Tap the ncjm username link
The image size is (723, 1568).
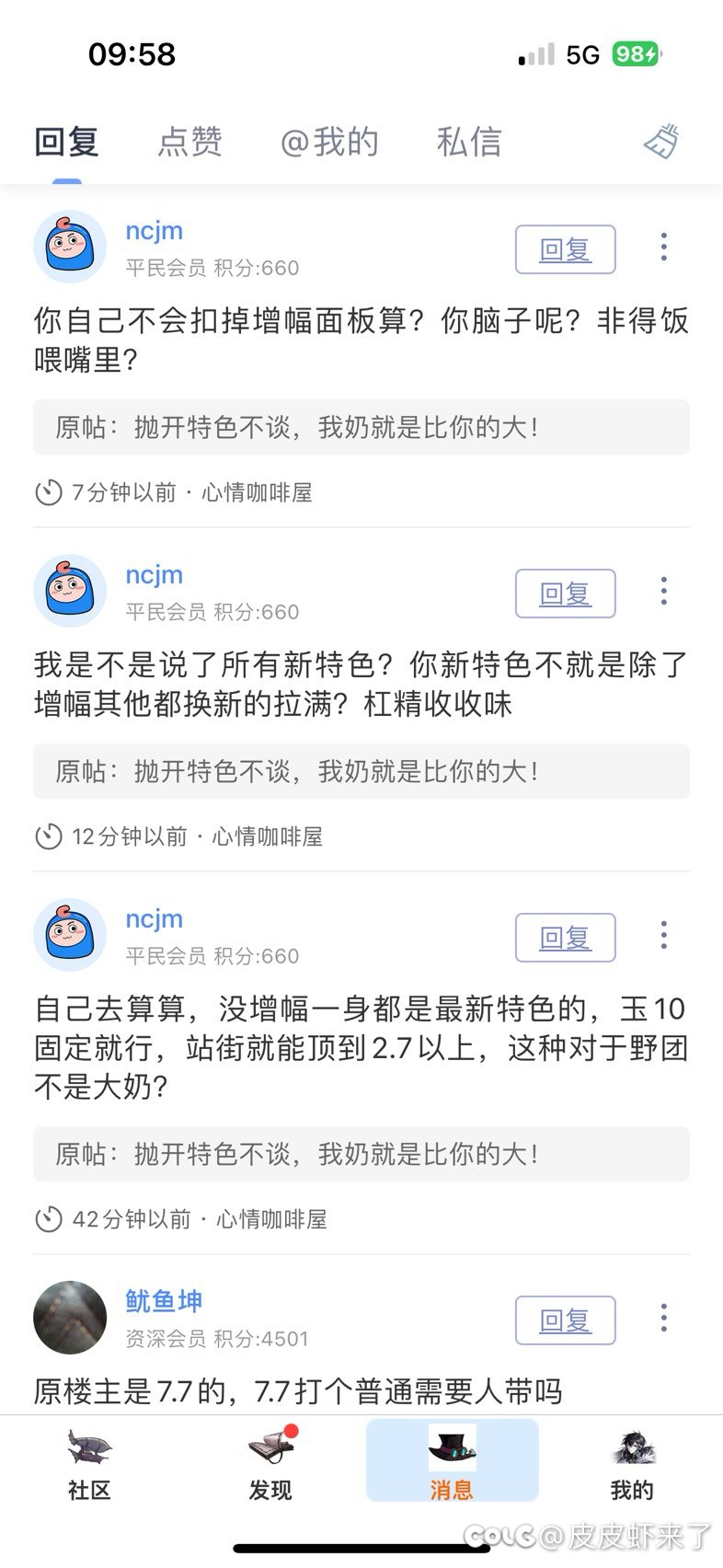click(x=154, y=230)
